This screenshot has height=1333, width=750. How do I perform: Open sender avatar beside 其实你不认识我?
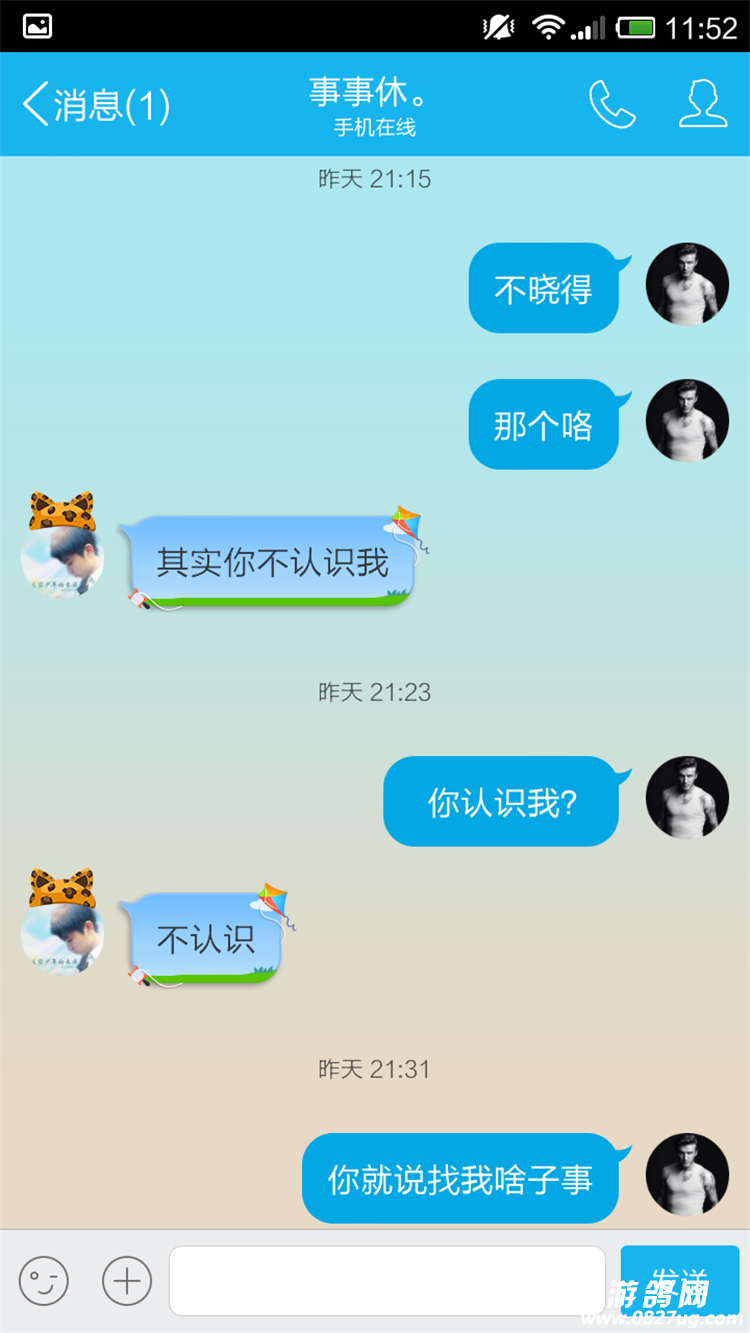click(x=62, y=556)
